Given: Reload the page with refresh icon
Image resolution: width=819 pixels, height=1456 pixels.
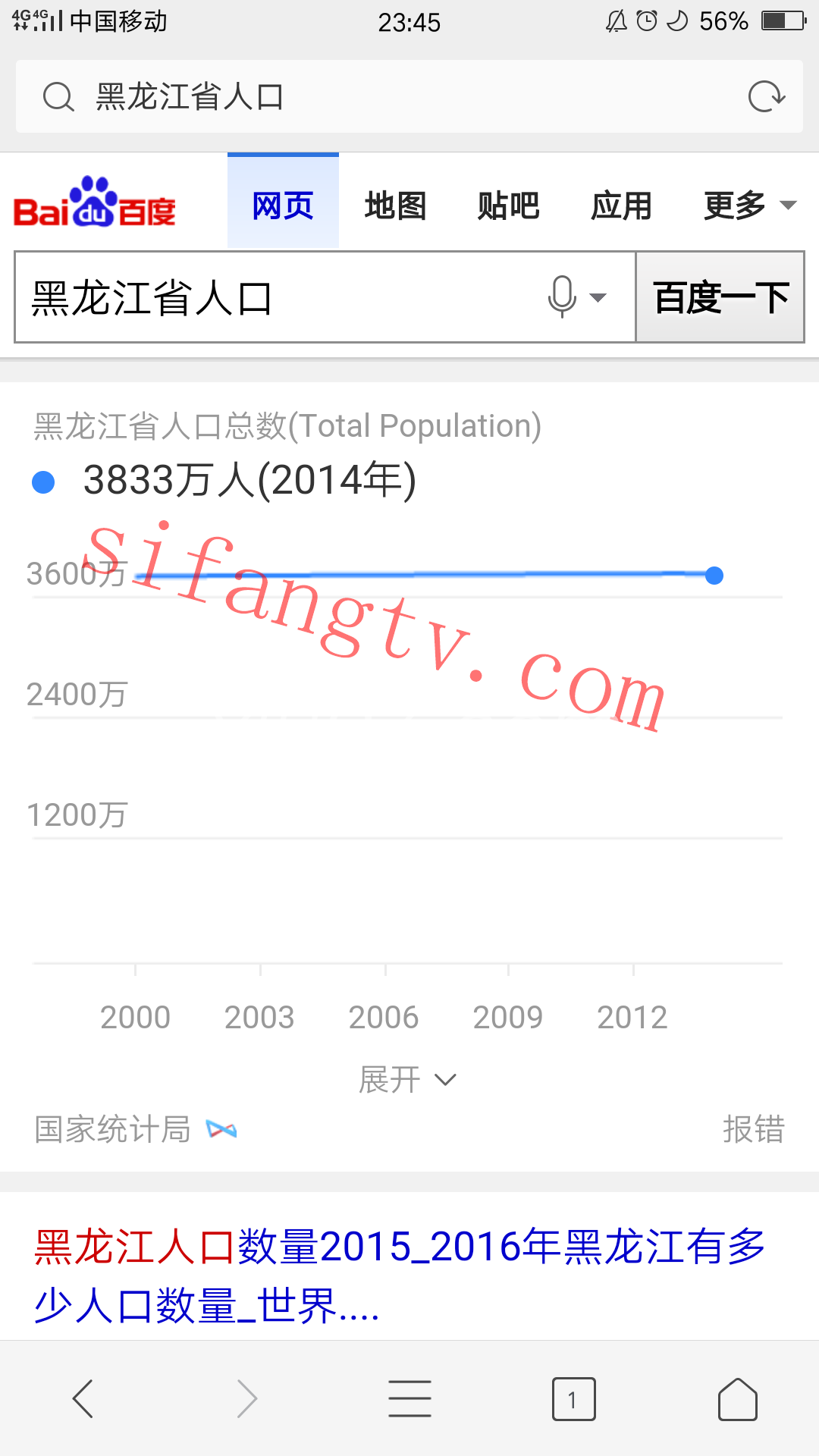Looking at the screenshot, I should (x=767, y=96).
